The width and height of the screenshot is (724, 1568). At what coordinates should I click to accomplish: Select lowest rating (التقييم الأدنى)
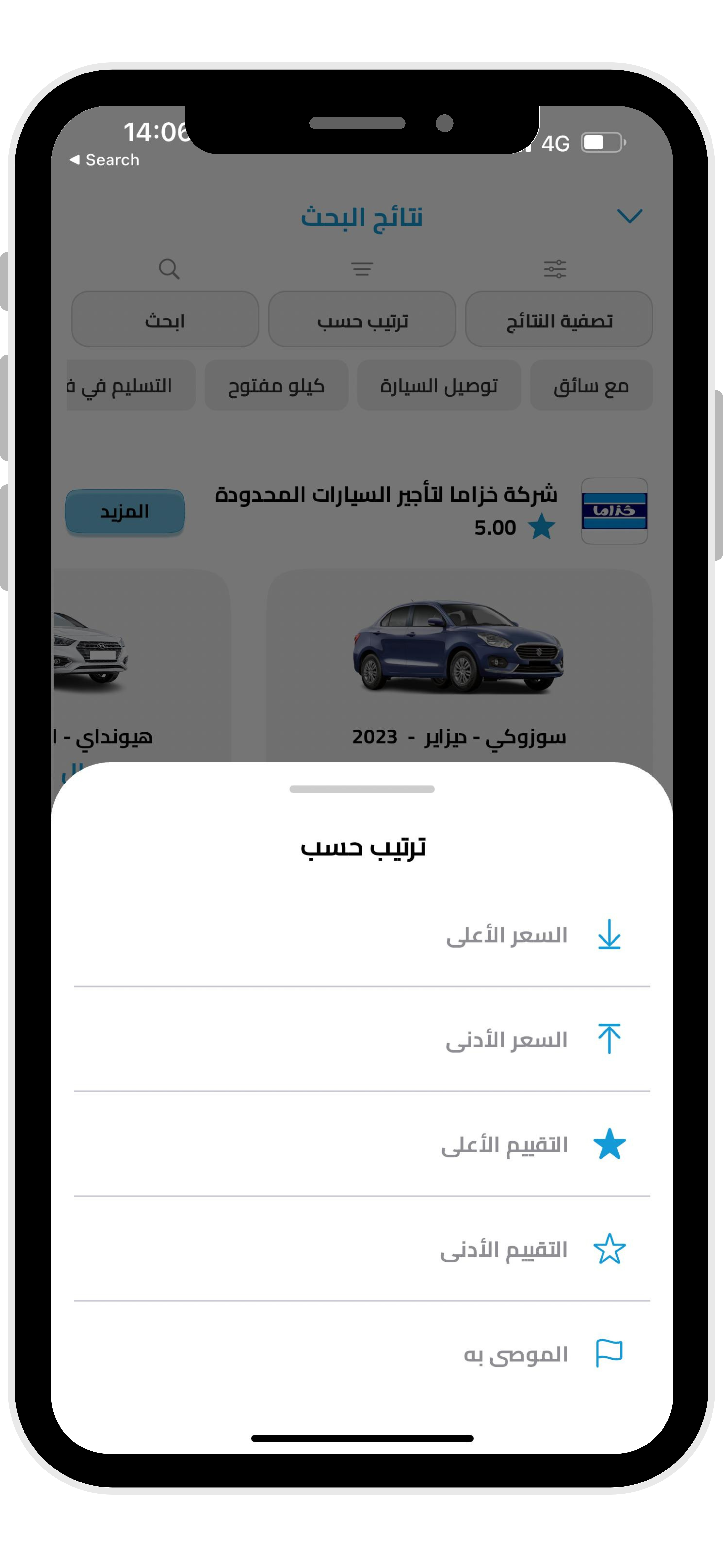tap(505, 1249)
